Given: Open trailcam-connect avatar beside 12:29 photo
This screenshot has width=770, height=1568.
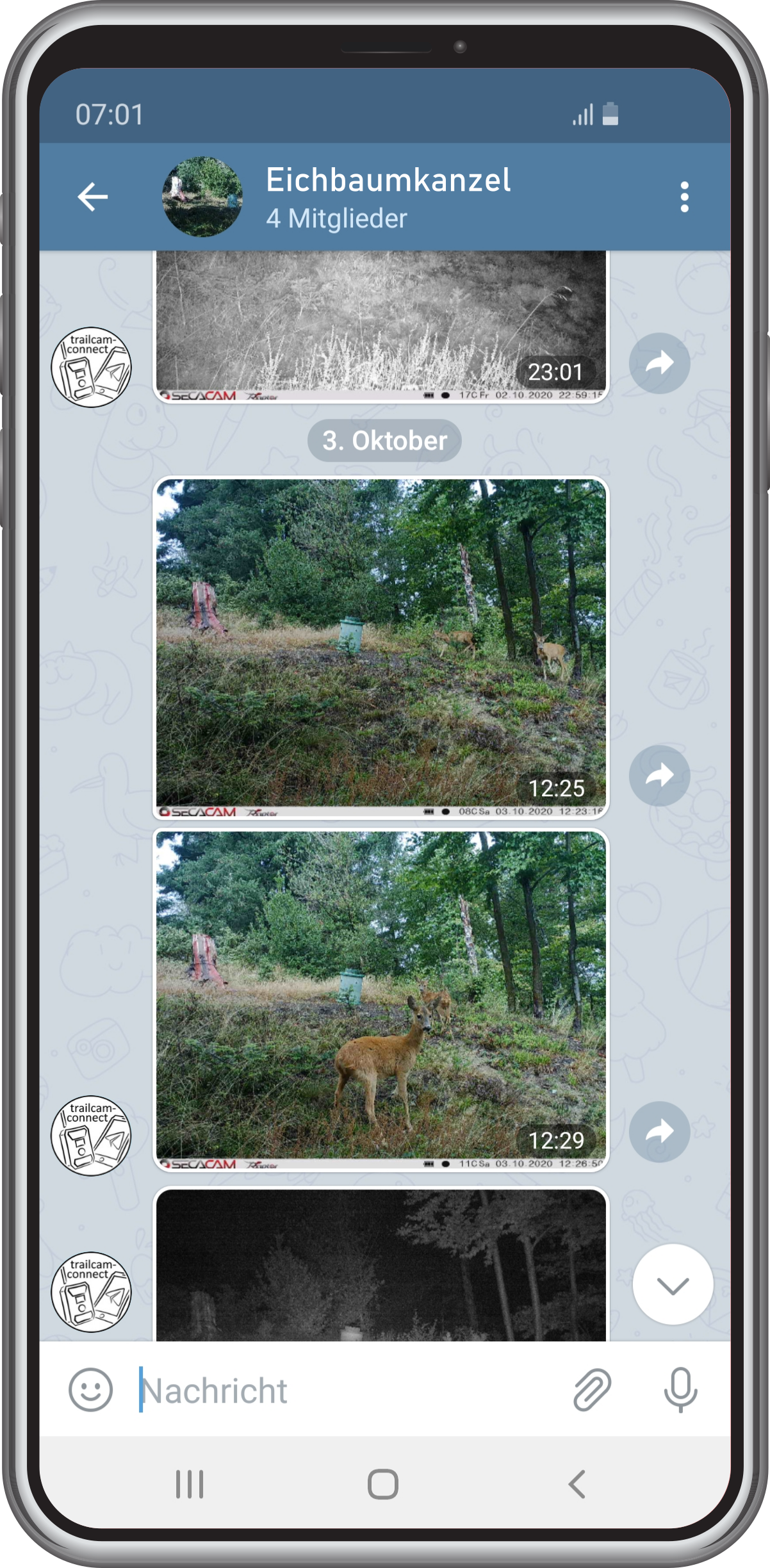Looking at the screenshot, I should pyautogui.click(x=91, y=1136).
